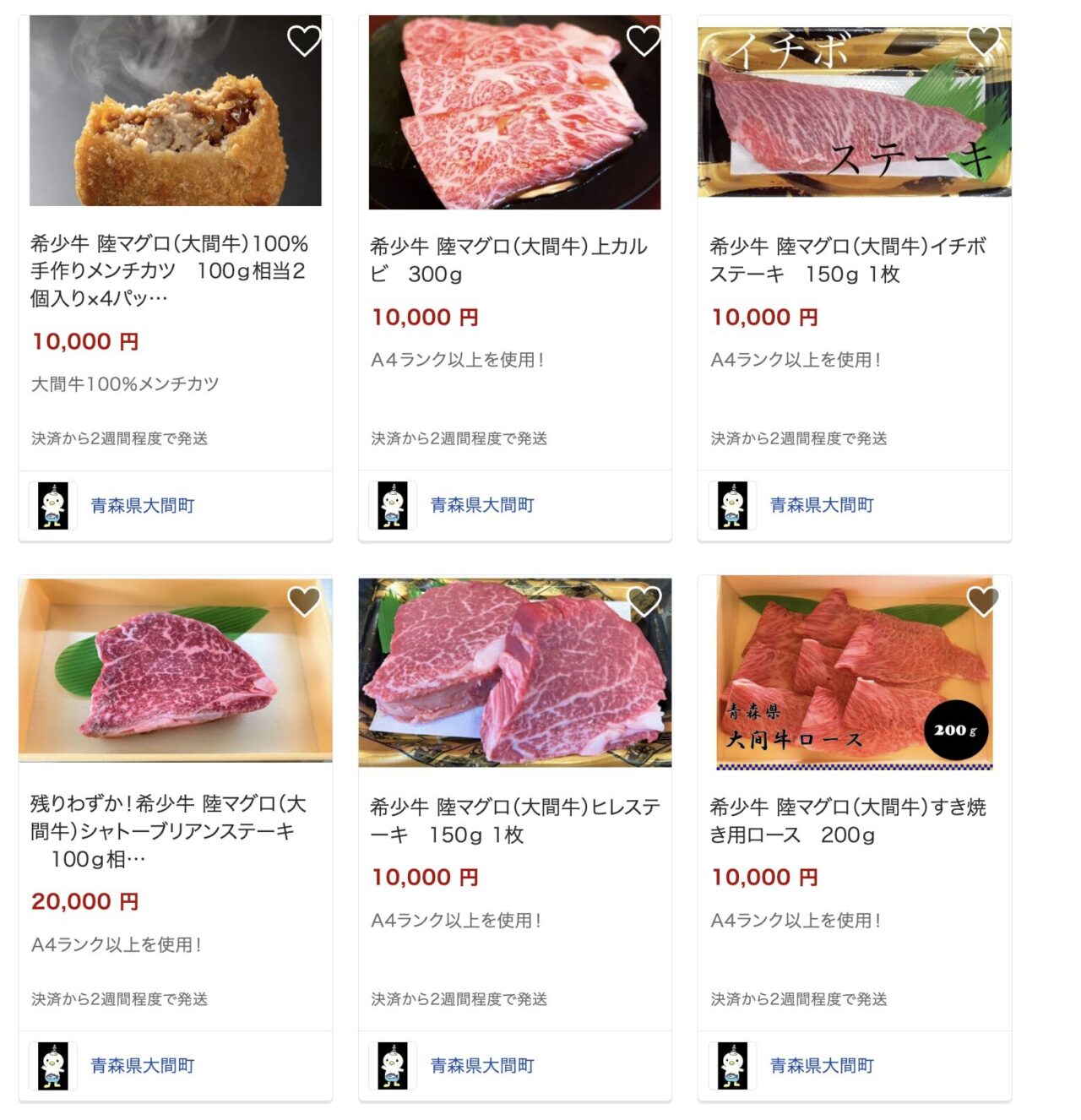1081x1120 pixels.
Task: Favorite the すき焼き用ロース 200g product
Action: [983, 601]
